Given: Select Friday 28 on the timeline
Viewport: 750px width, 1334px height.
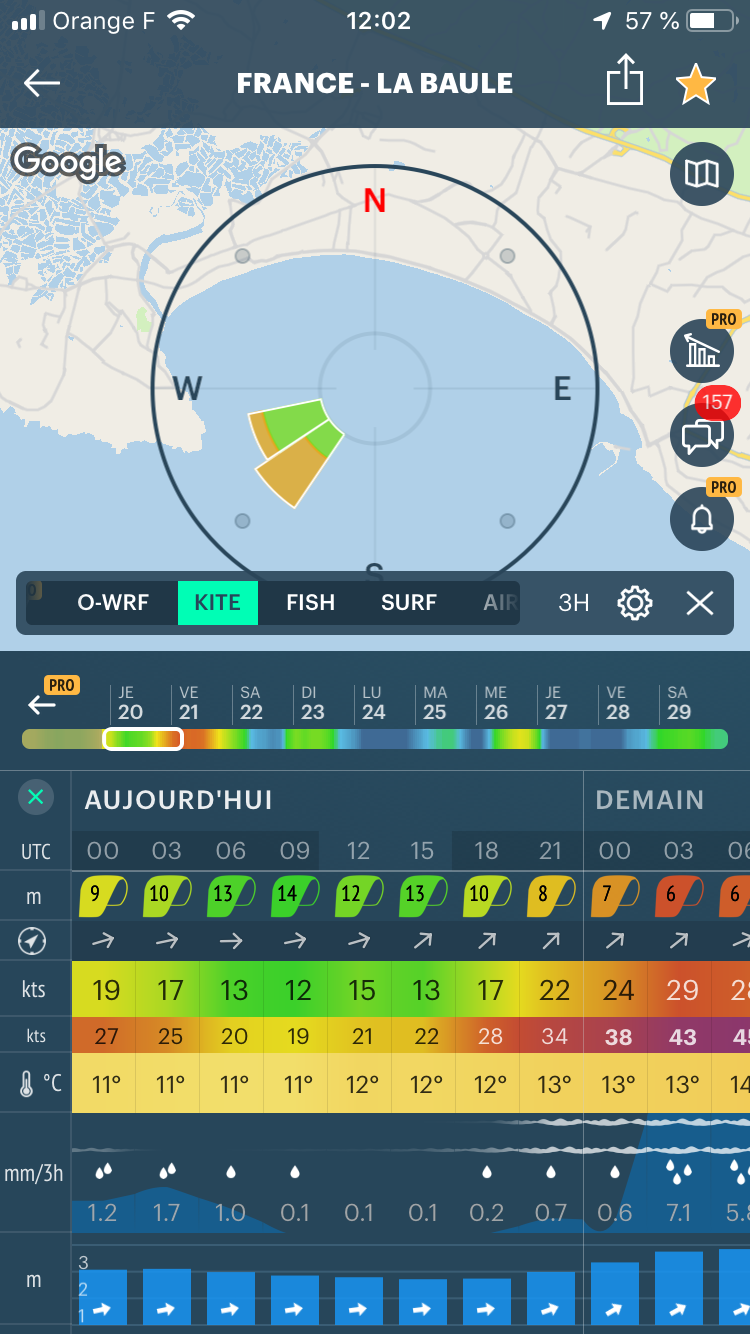Looking at the screenshot, I should (x=618, y=704).
